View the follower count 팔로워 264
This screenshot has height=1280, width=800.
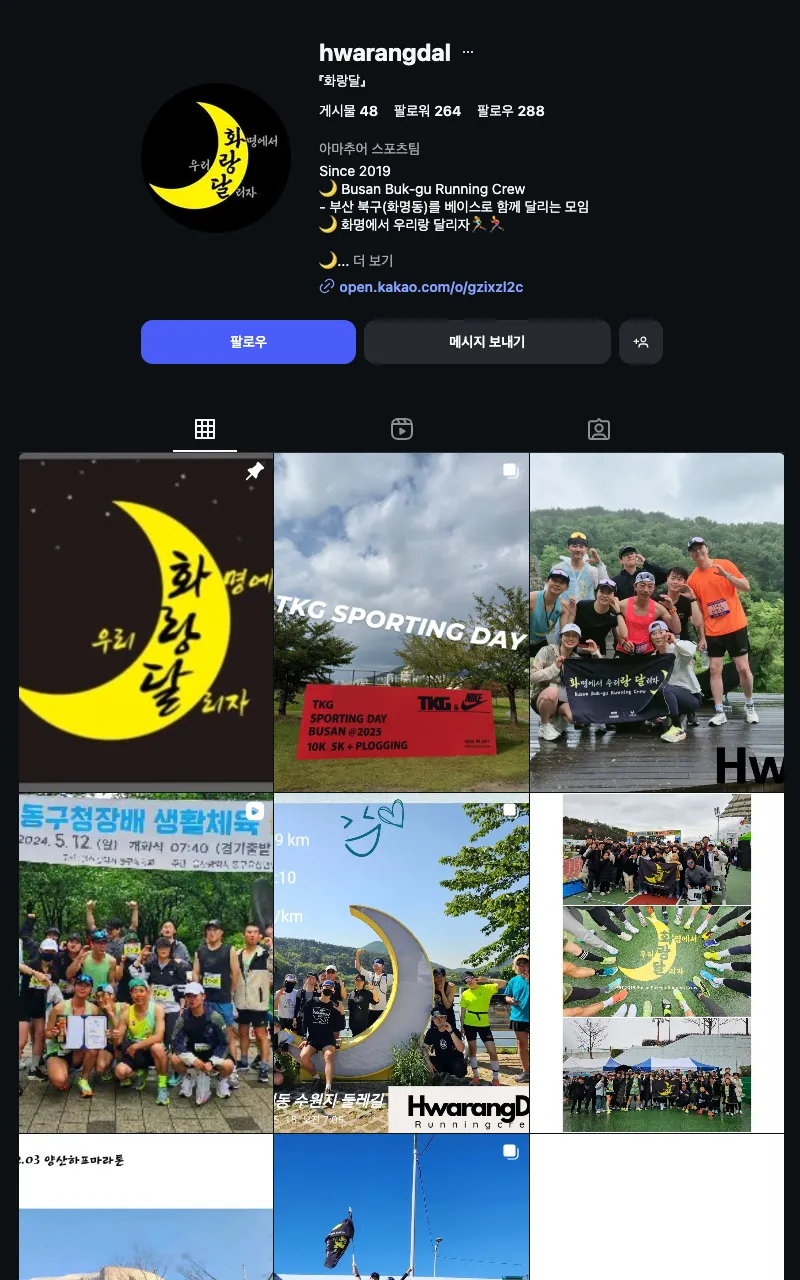pos(427,111)
